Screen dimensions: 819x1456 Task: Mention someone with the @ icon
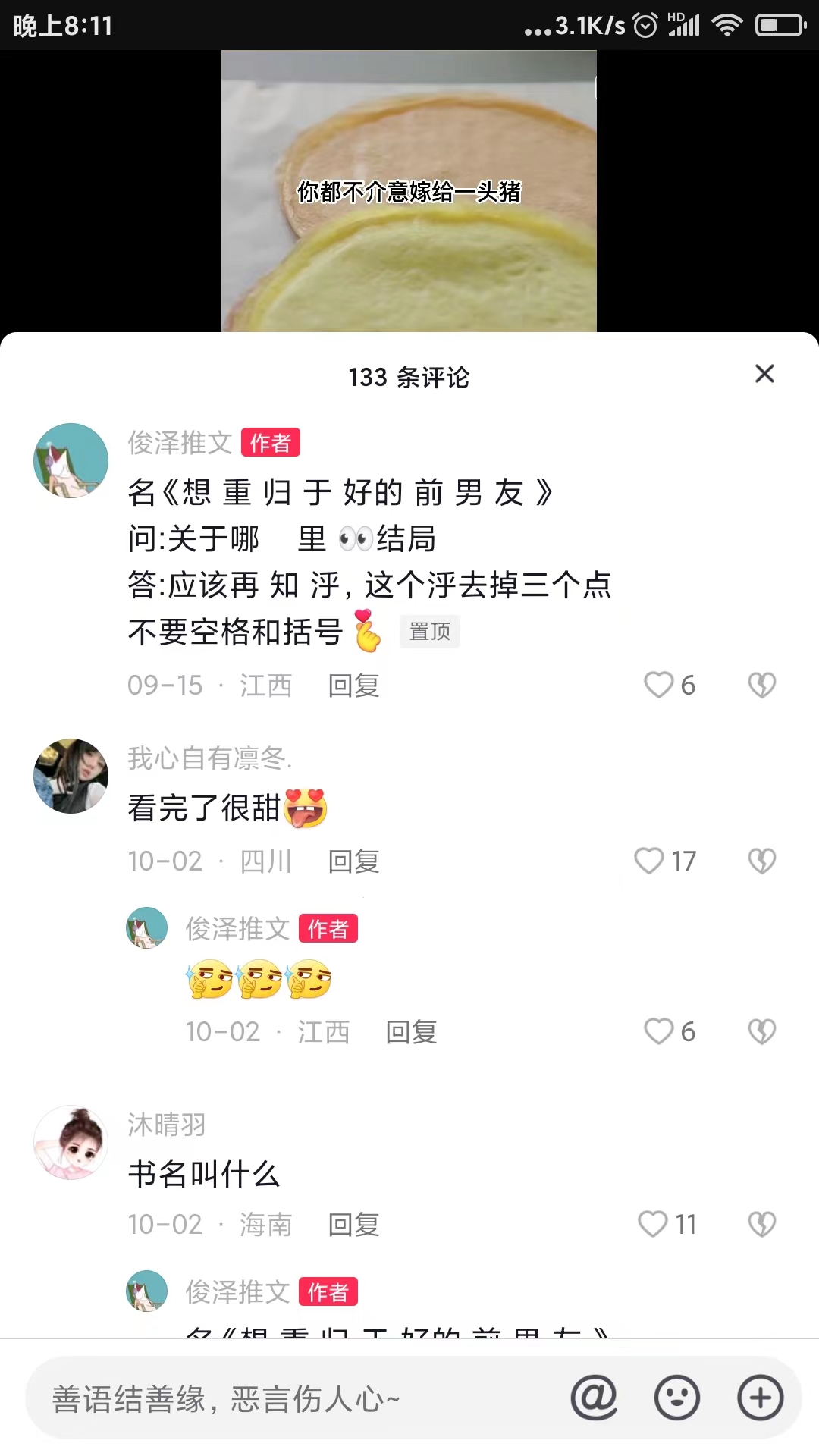pyautogui.click(x=594, y=1397)
